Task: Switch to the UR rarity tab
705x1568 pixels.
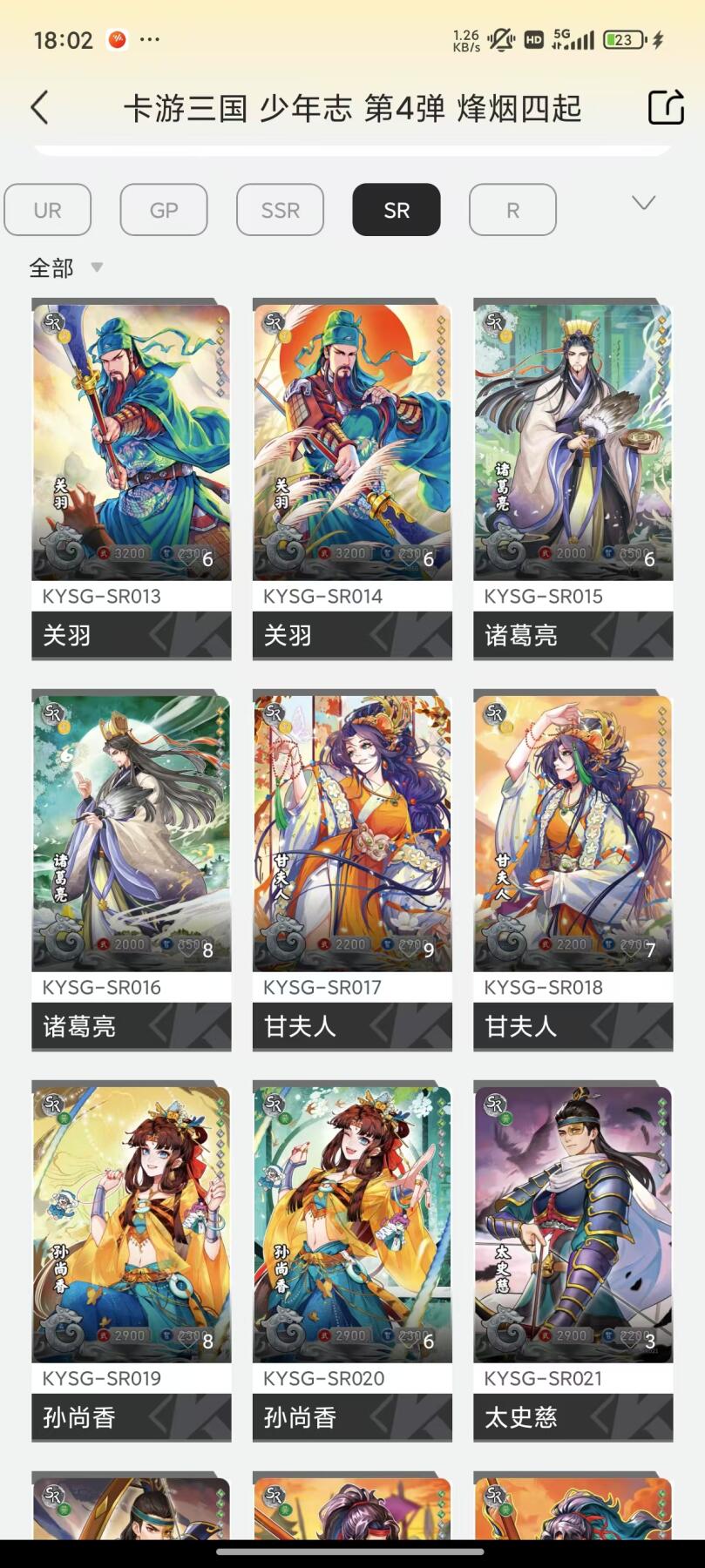Action: tap(48, 210)
